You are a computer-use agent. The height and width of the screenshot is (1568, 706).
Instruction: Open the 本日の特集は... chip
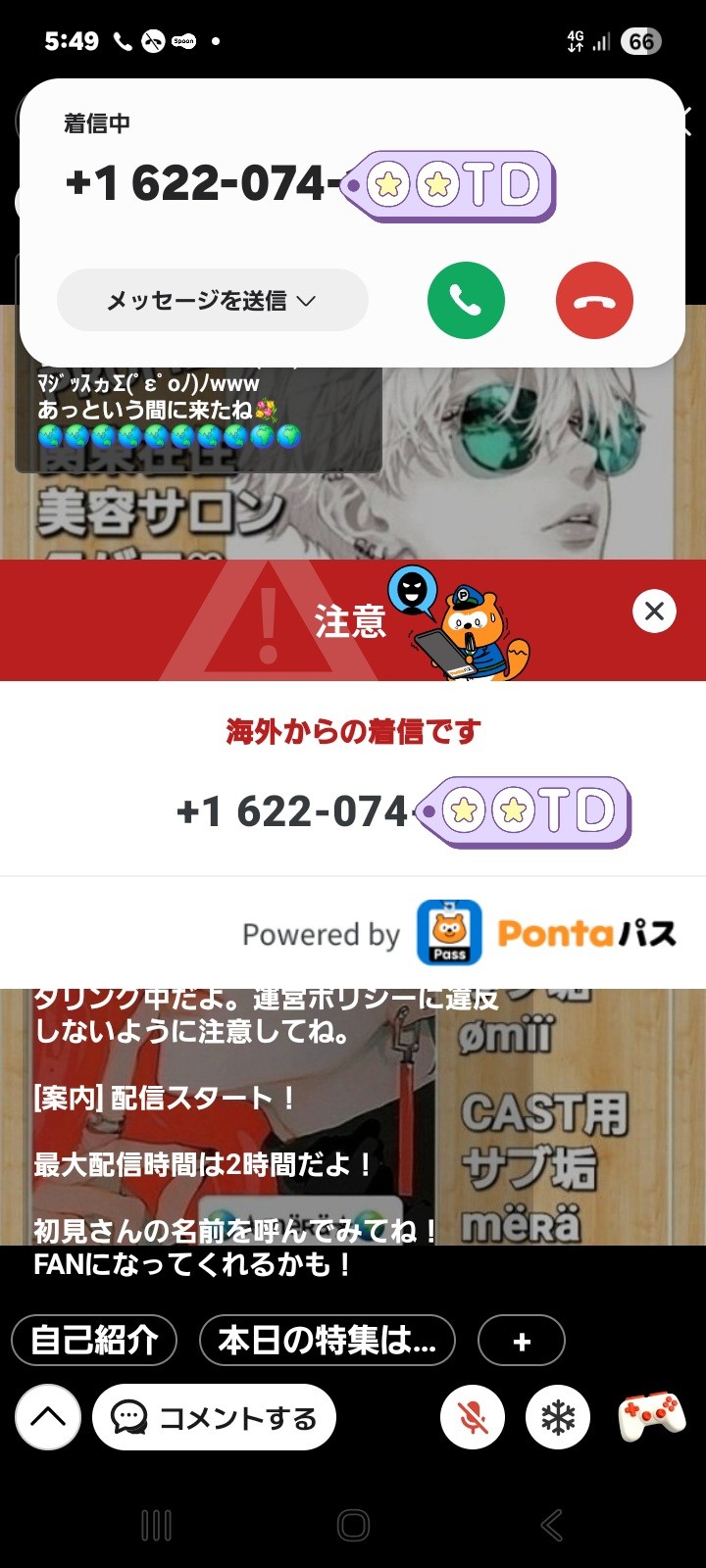point(327,1340)
